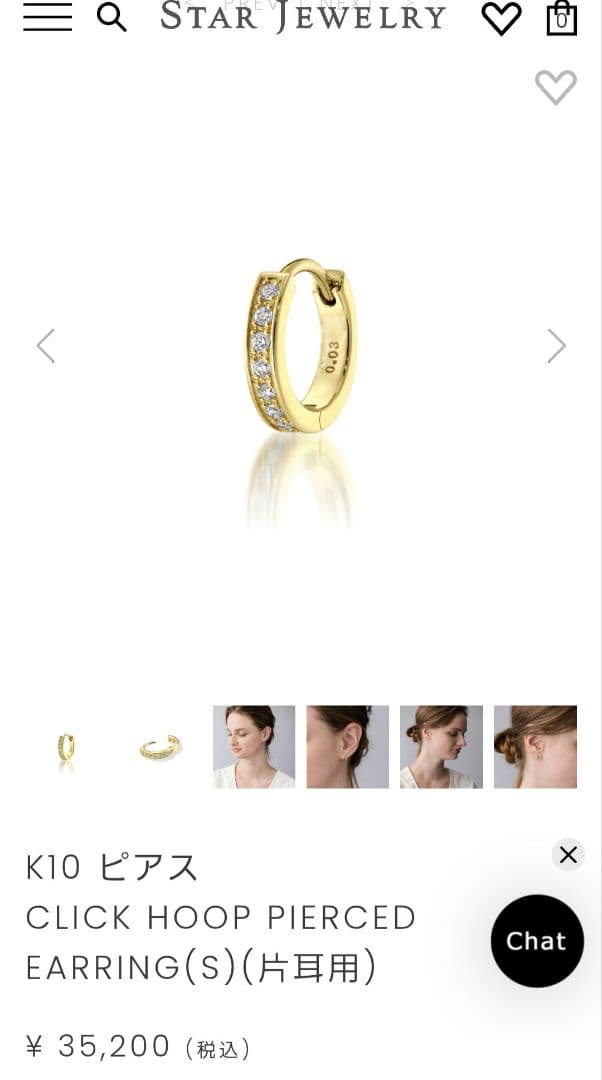This screenshot has height=1080, width=602.
Task: Show previous product image
Action: 46,346
